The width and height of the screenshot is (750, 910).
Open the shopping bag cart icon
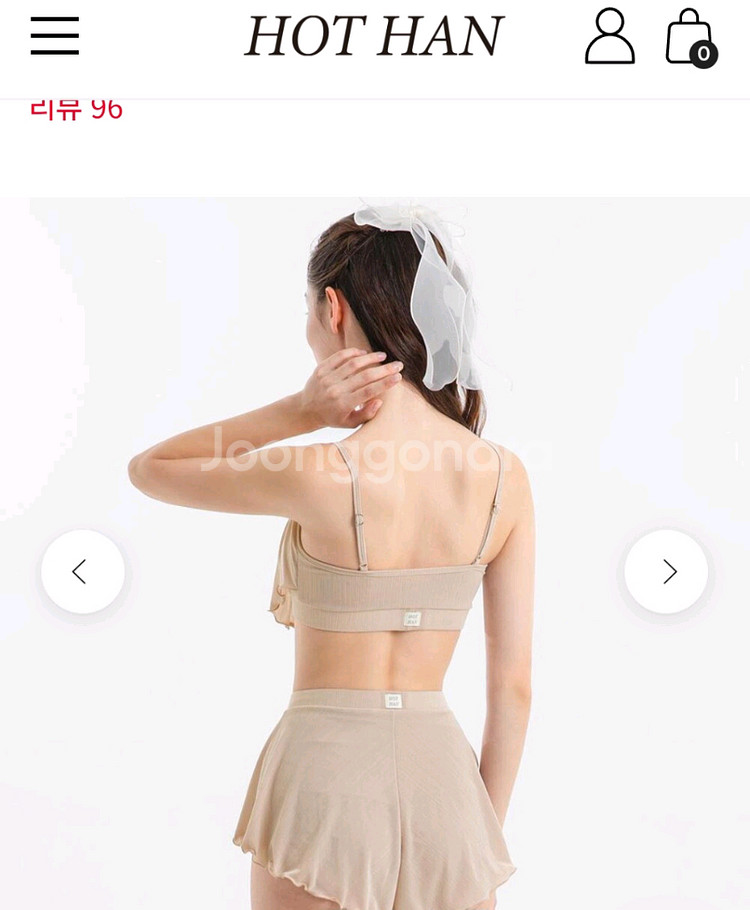click(686, 40)
